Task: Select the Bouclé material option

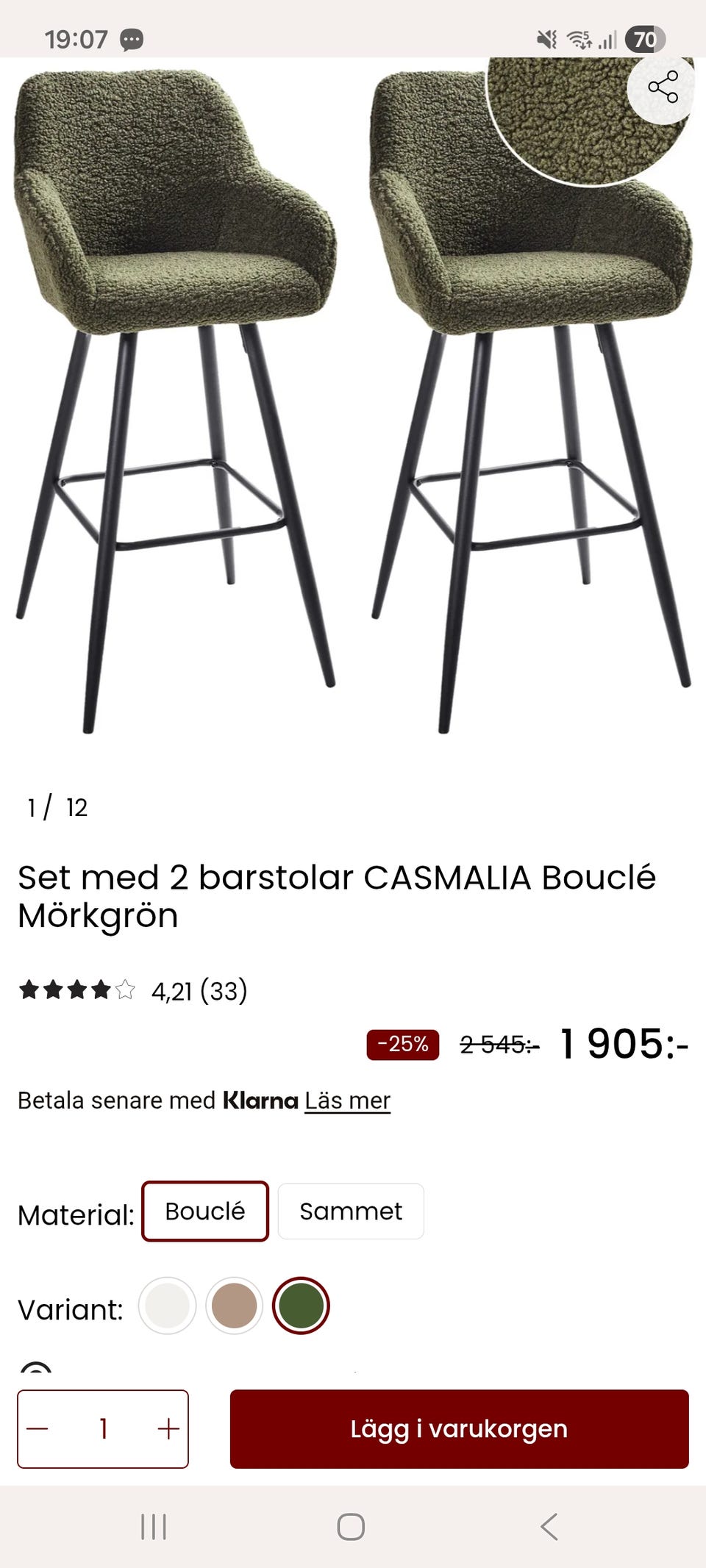Action: point(204,1211)
